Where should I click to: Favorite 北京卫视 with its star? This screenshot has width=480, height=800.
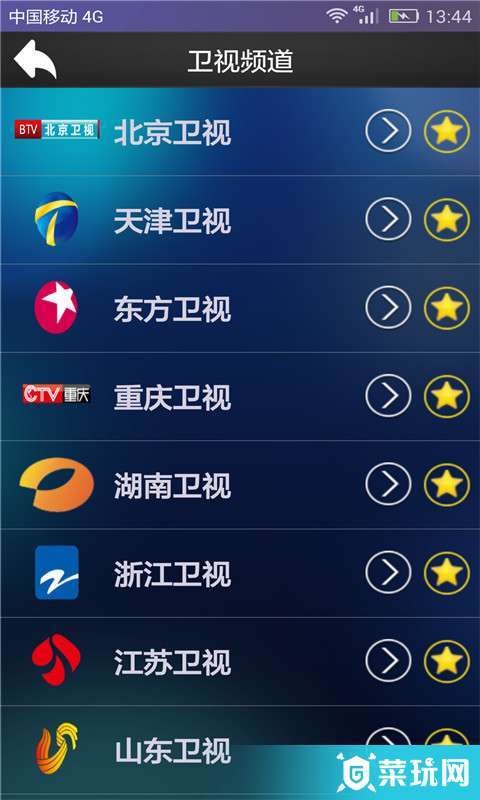click(x=447, y=131)
